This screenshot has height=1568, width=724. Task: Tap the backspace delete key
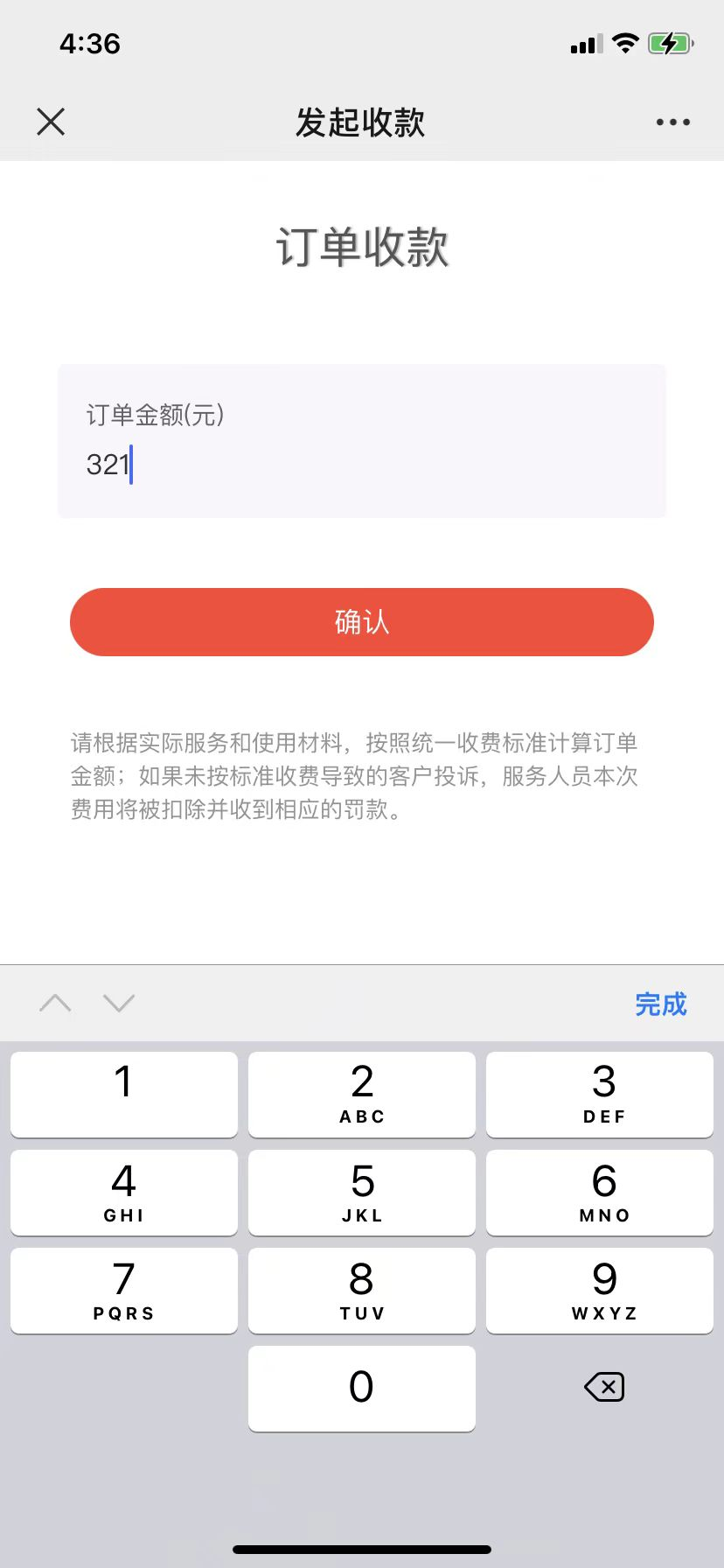603,1388
